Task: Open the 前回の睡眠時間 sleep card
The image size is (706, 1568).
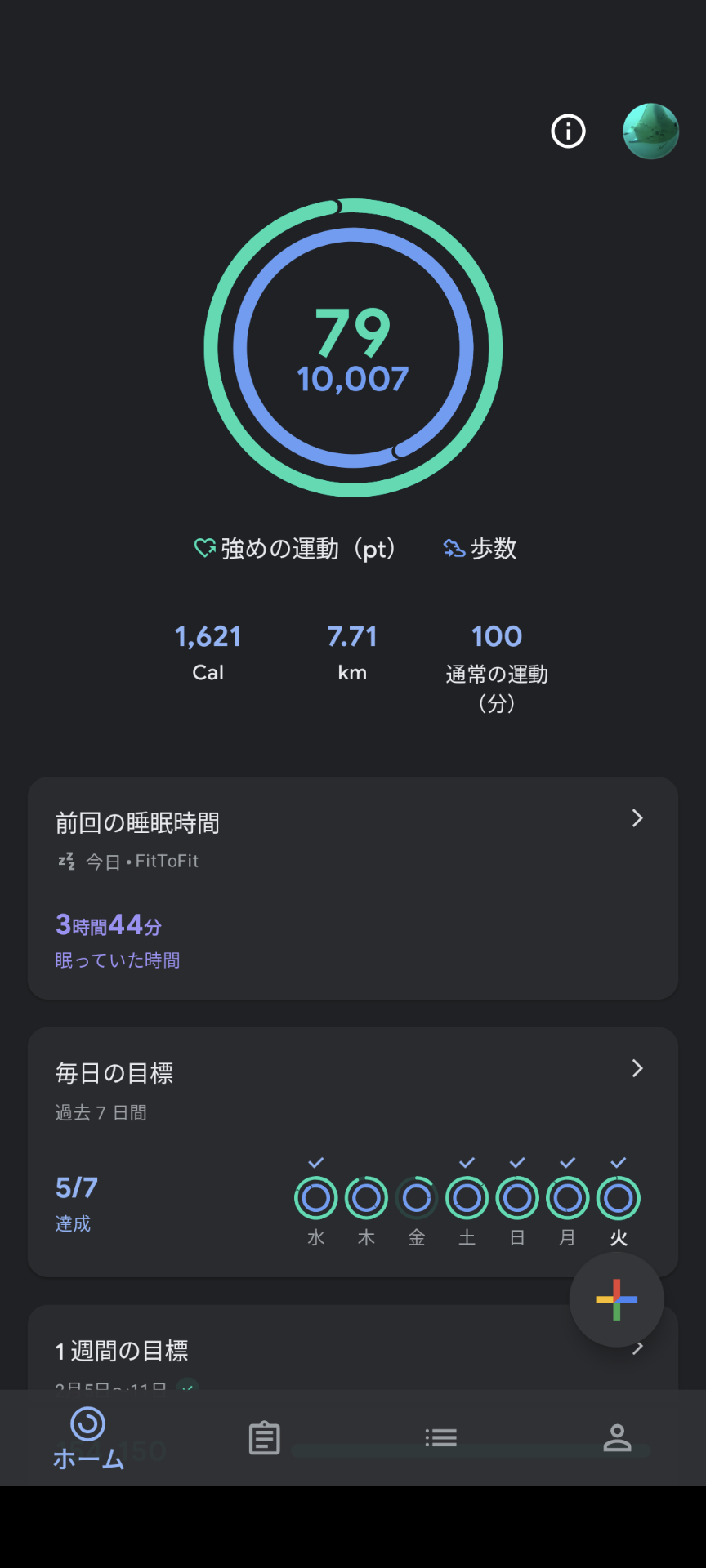Action: [x=353, y=888]
